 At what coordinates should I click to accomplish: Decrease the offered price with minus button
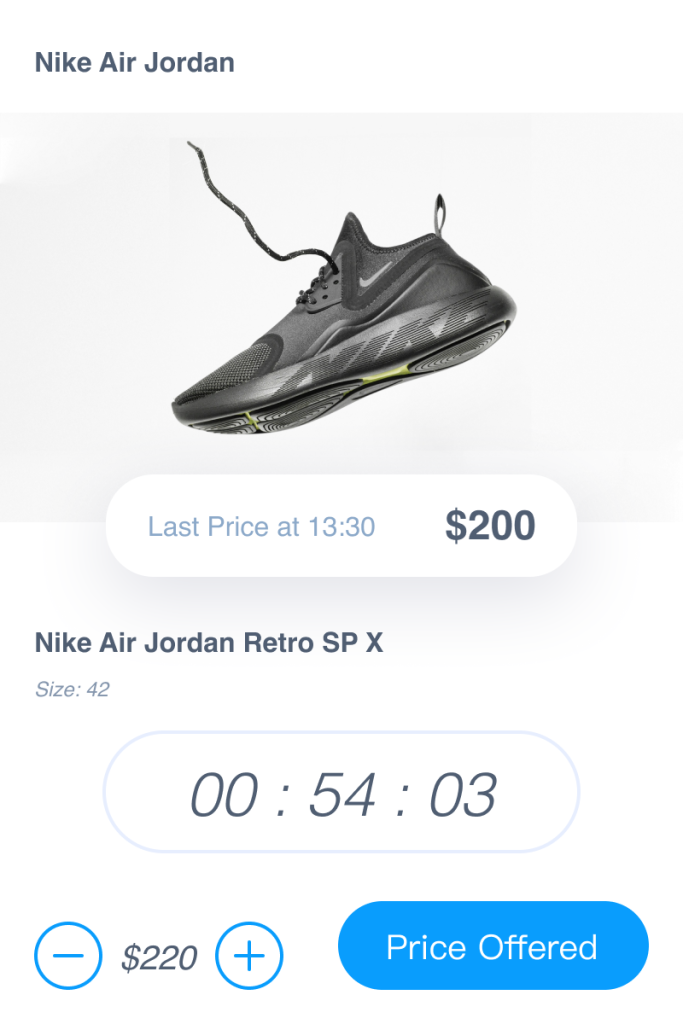click(68, 956)
